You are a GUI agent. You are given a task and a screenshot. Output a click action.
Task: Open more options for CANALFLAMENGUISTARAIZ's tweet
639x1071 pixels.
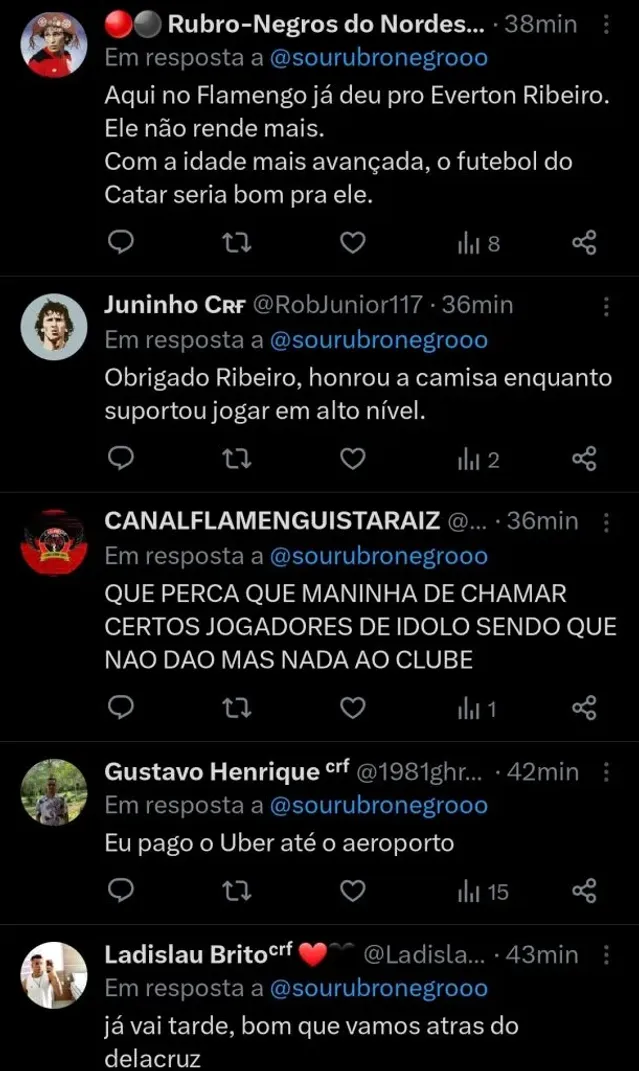(605, 522)
